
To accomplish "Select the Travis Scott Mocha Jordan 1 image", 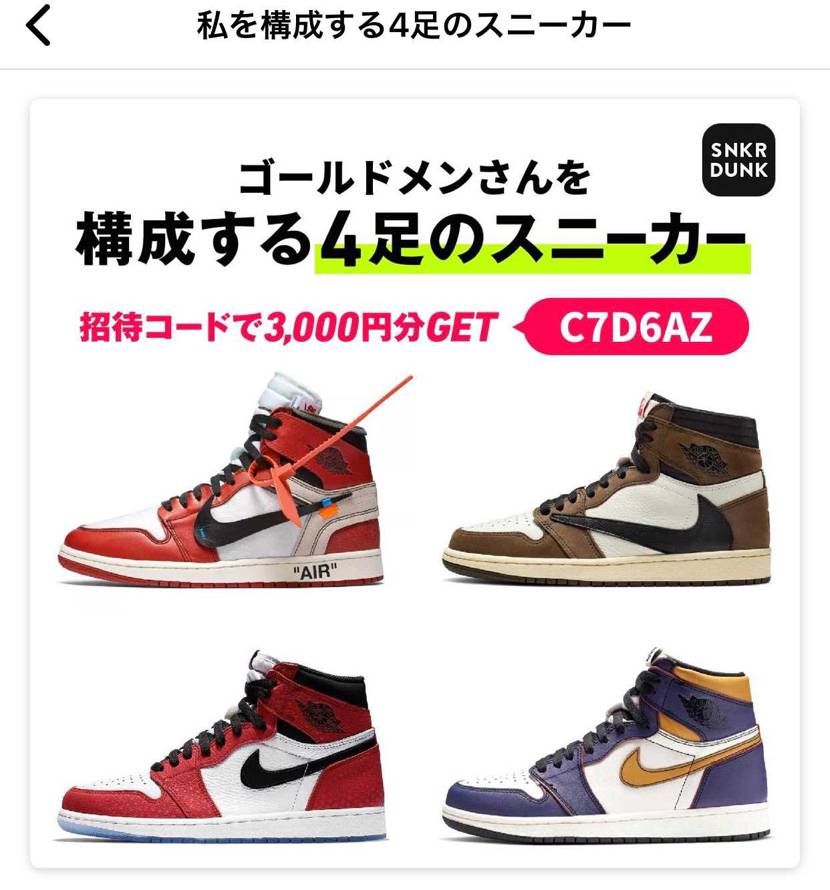I will pyautogui.click(x=610, y=495).
